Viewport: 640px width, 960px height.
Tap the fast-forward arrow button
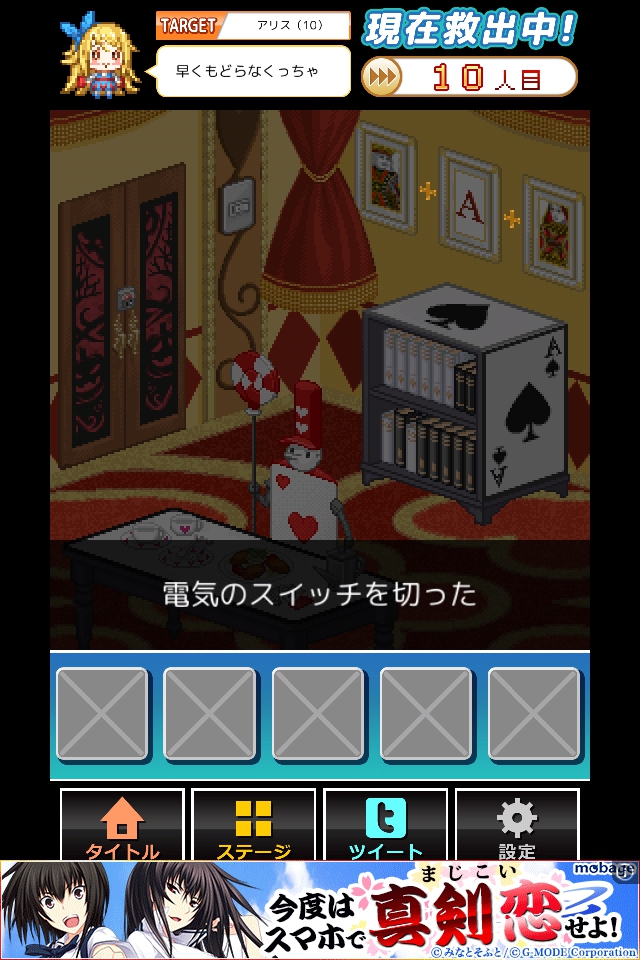click(x=381, y=77)
